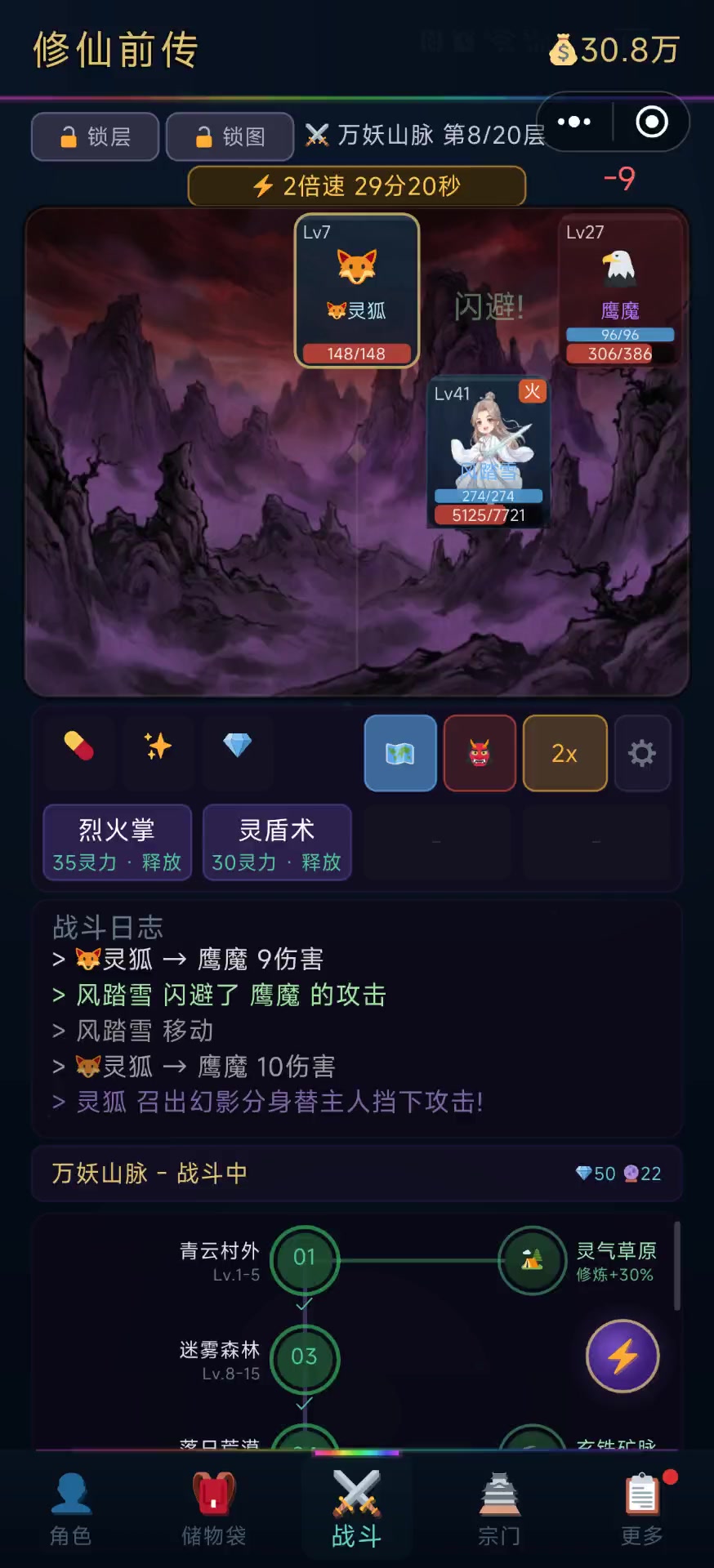Close the mini program with the circle icon

point(651,122)
